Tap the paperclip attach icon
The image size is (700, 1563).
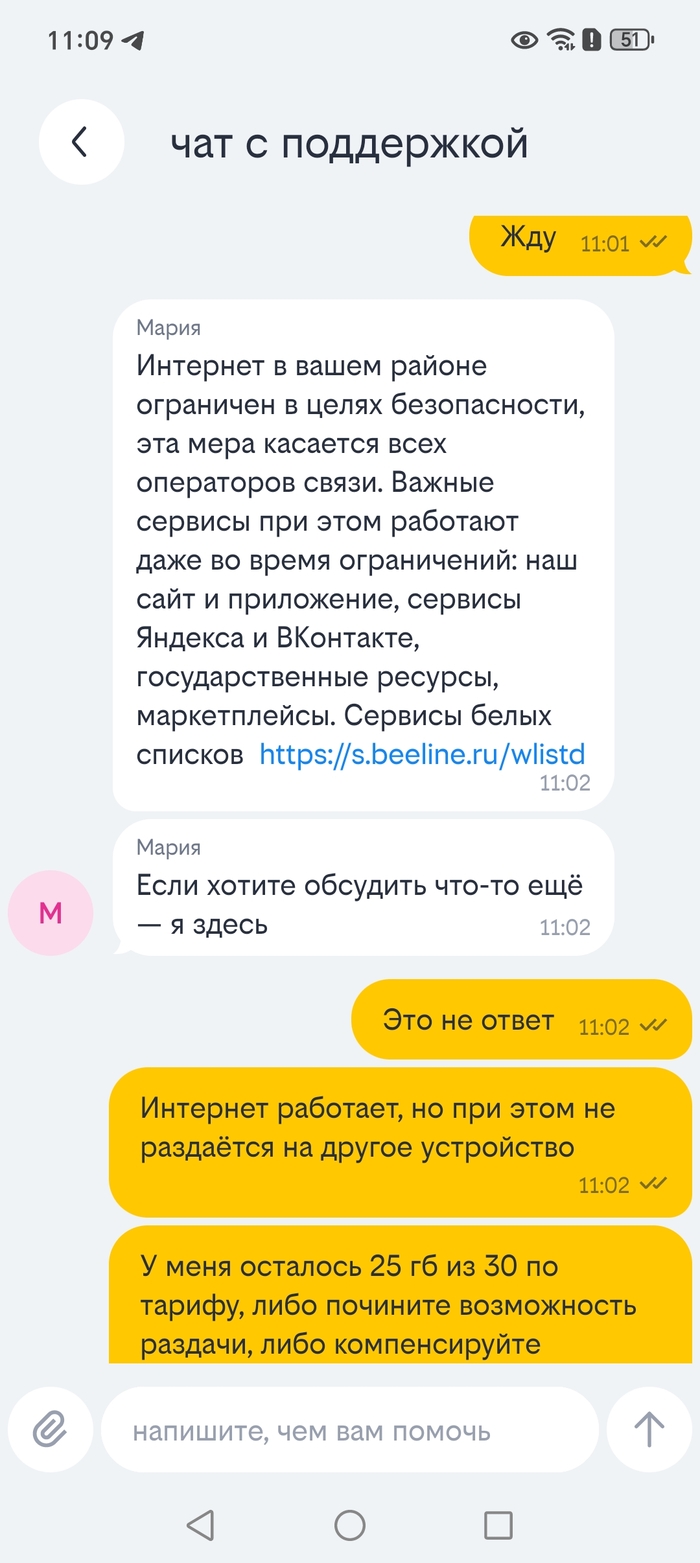click(50, 1429)
